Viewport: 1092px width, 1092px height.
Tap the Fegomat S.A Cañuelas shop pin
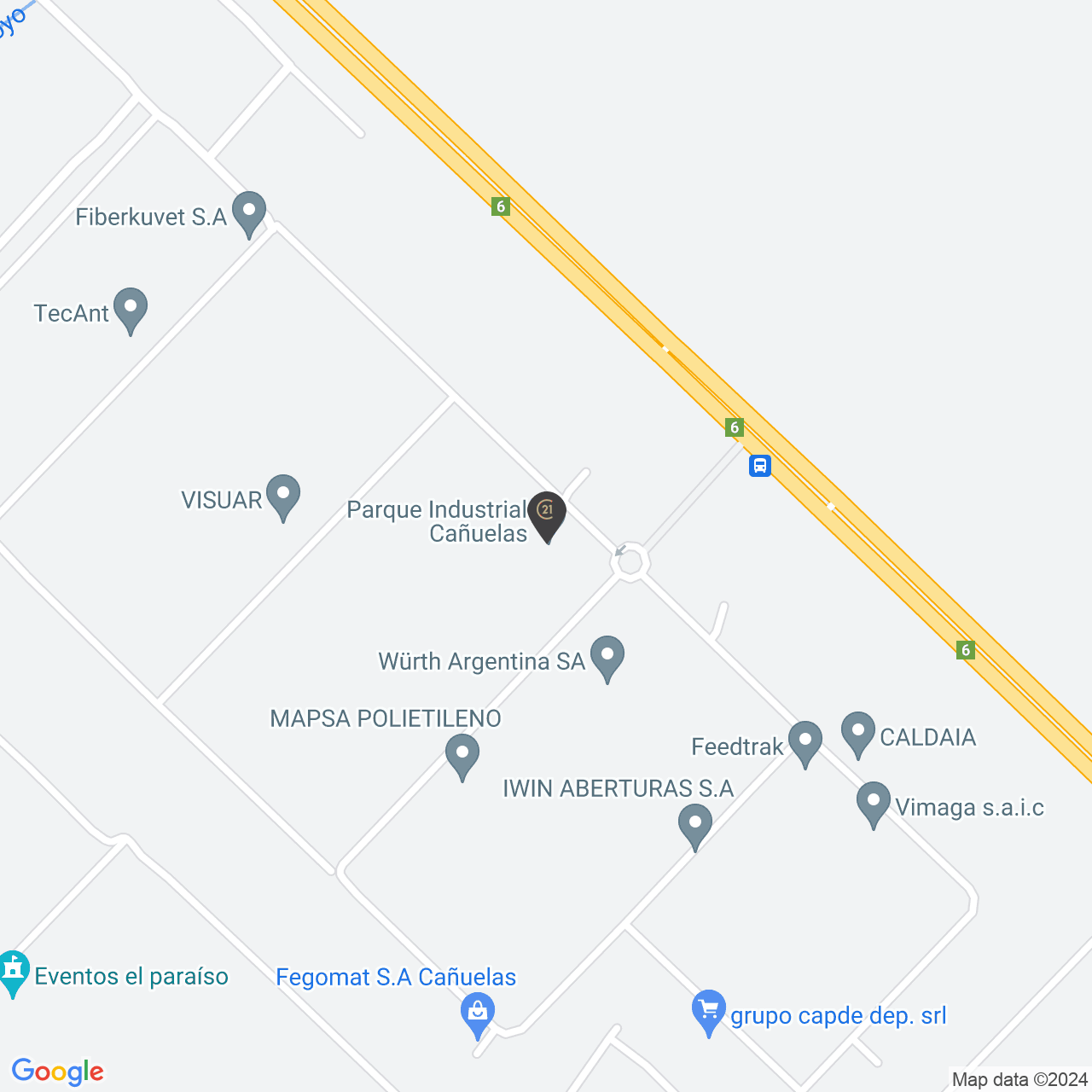coord(478,1014)
